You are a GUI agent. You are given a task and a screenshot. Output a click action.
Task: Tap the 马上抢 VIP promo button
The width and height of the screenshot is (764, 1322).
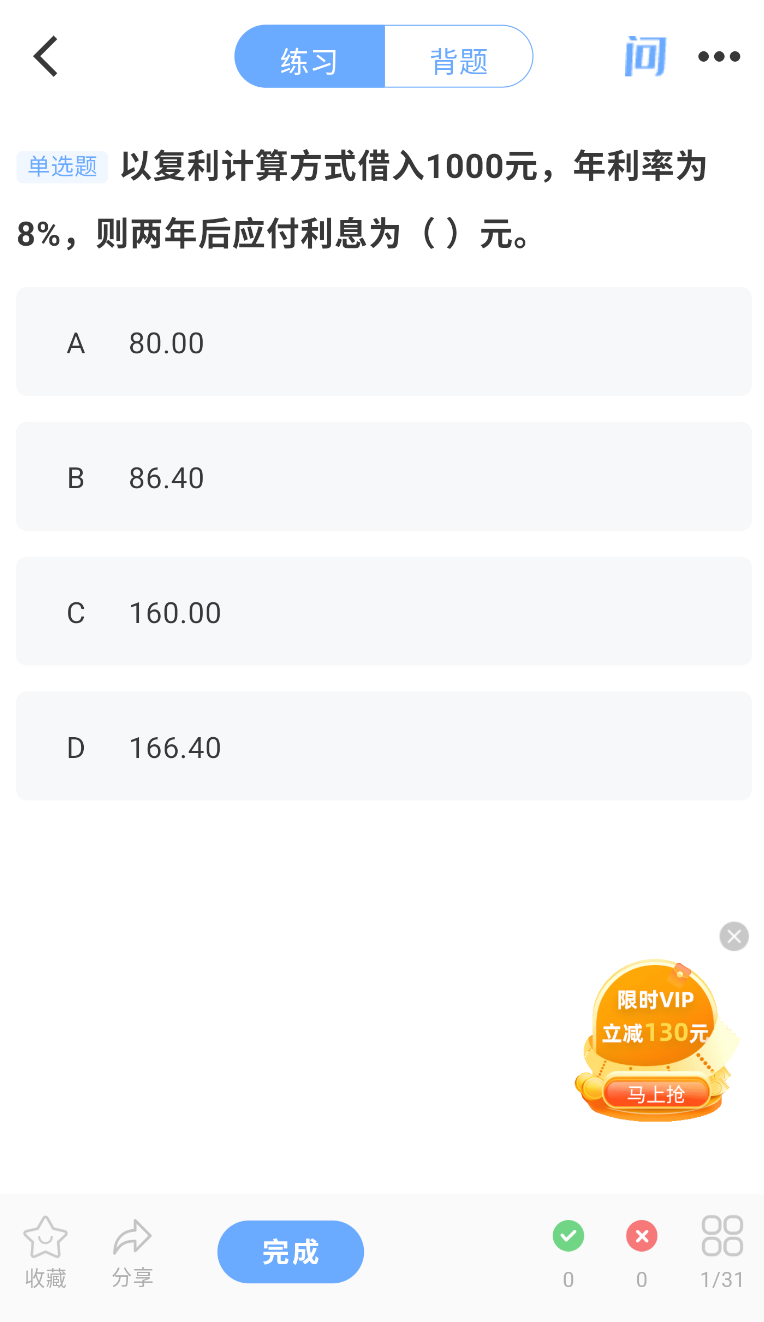(x=656, y=1094)
